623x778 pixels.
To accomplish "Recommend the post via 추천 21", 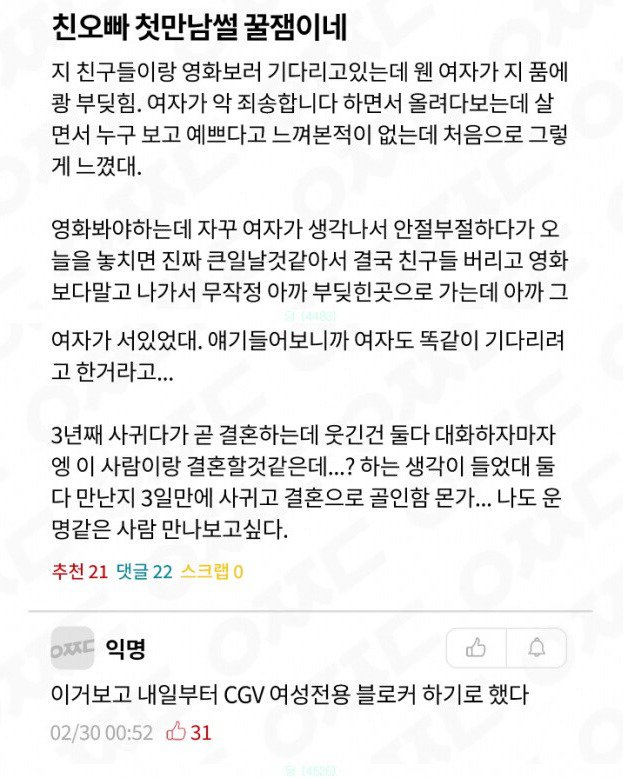I will 79,572.
